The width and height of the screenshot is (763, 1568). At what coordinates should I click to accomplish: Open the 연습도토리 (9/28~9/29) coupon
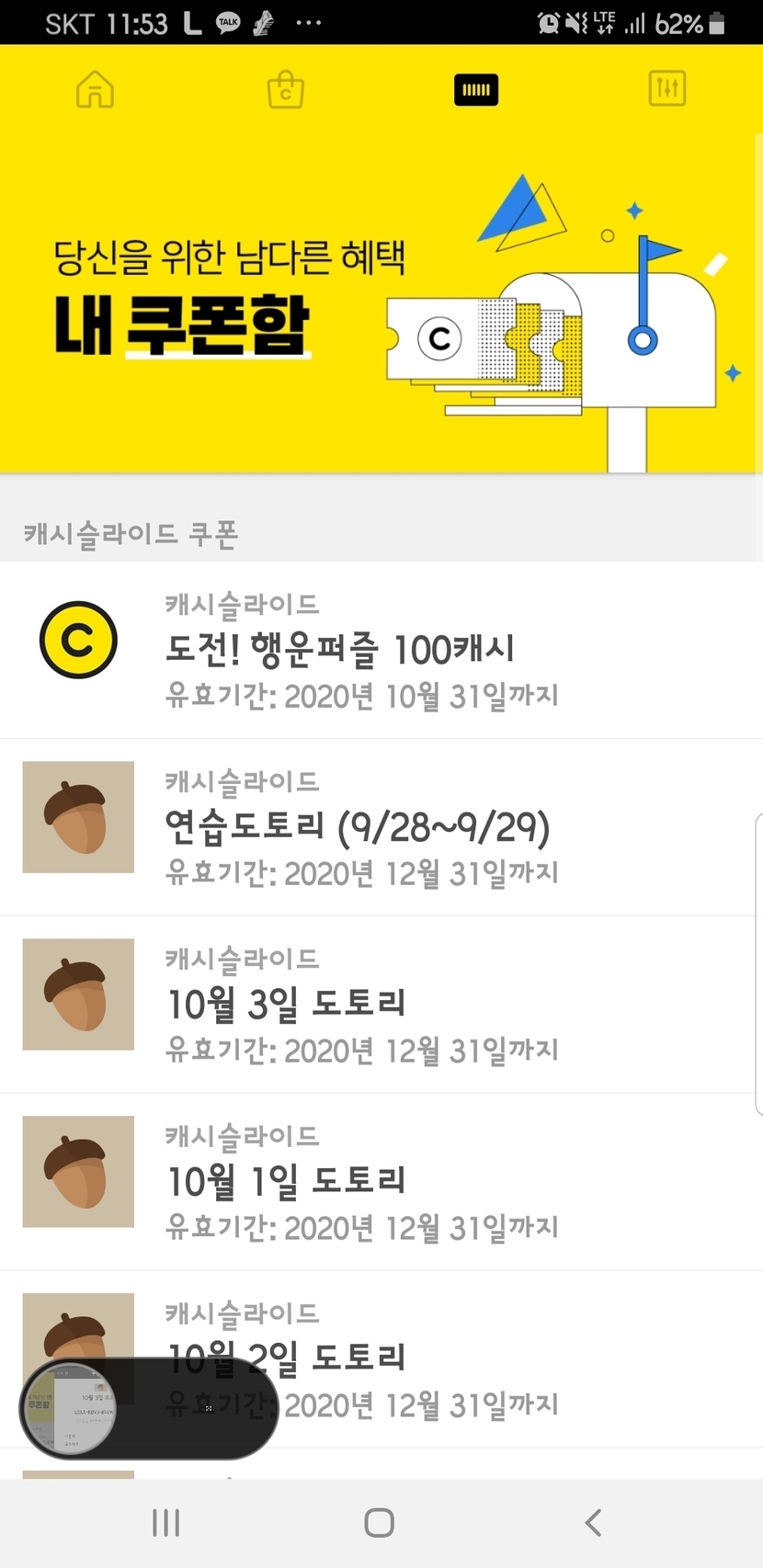[381, 827]
